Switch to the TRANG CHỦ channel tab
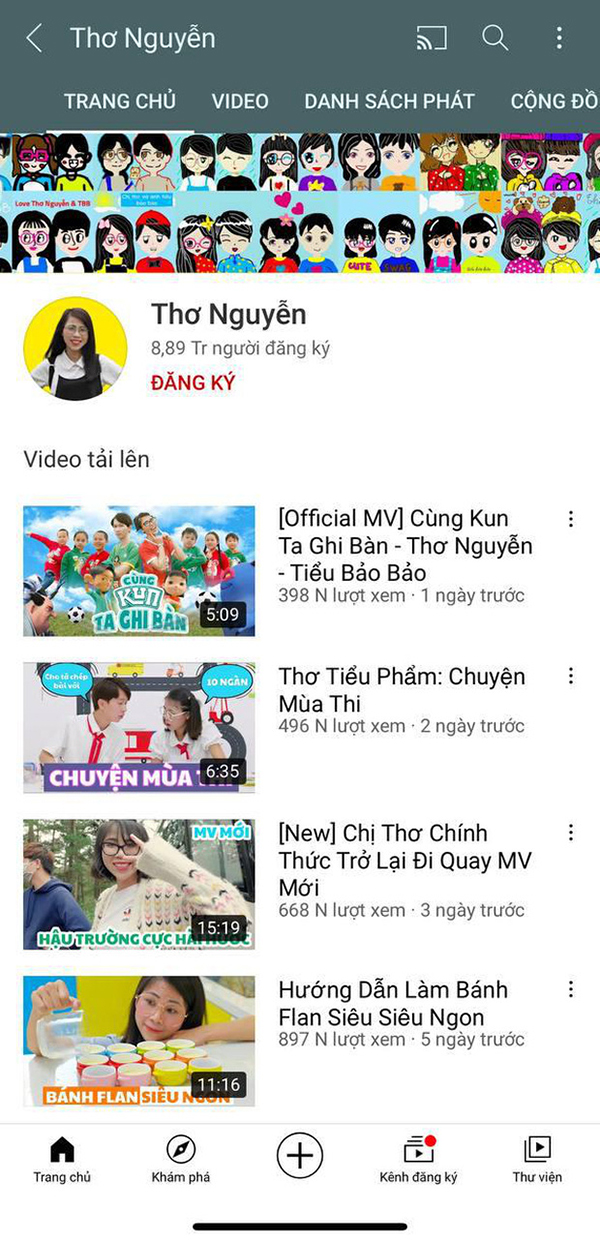 point(120,101)
